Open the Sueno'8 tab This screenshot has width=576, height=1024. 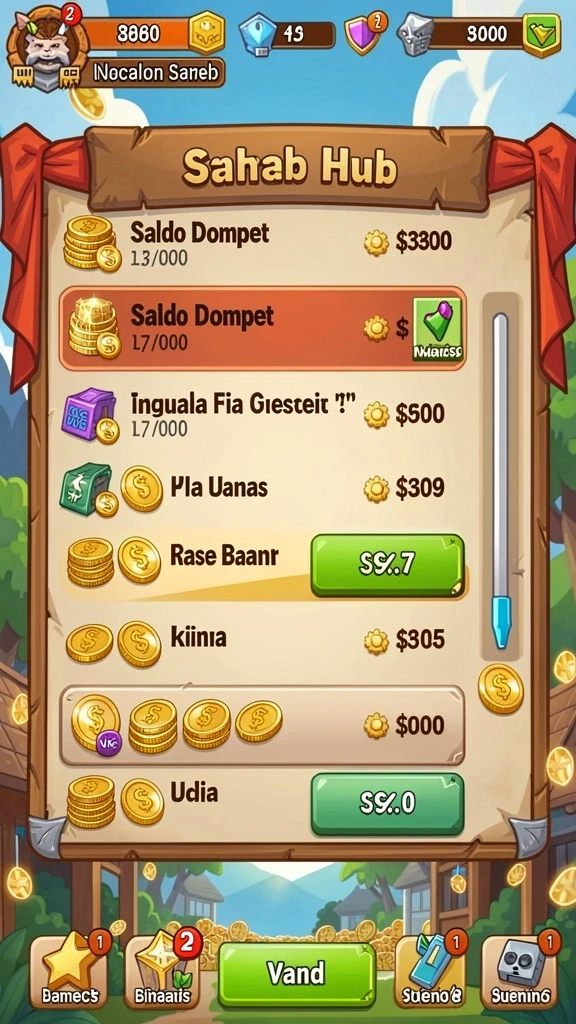(431, 972)
